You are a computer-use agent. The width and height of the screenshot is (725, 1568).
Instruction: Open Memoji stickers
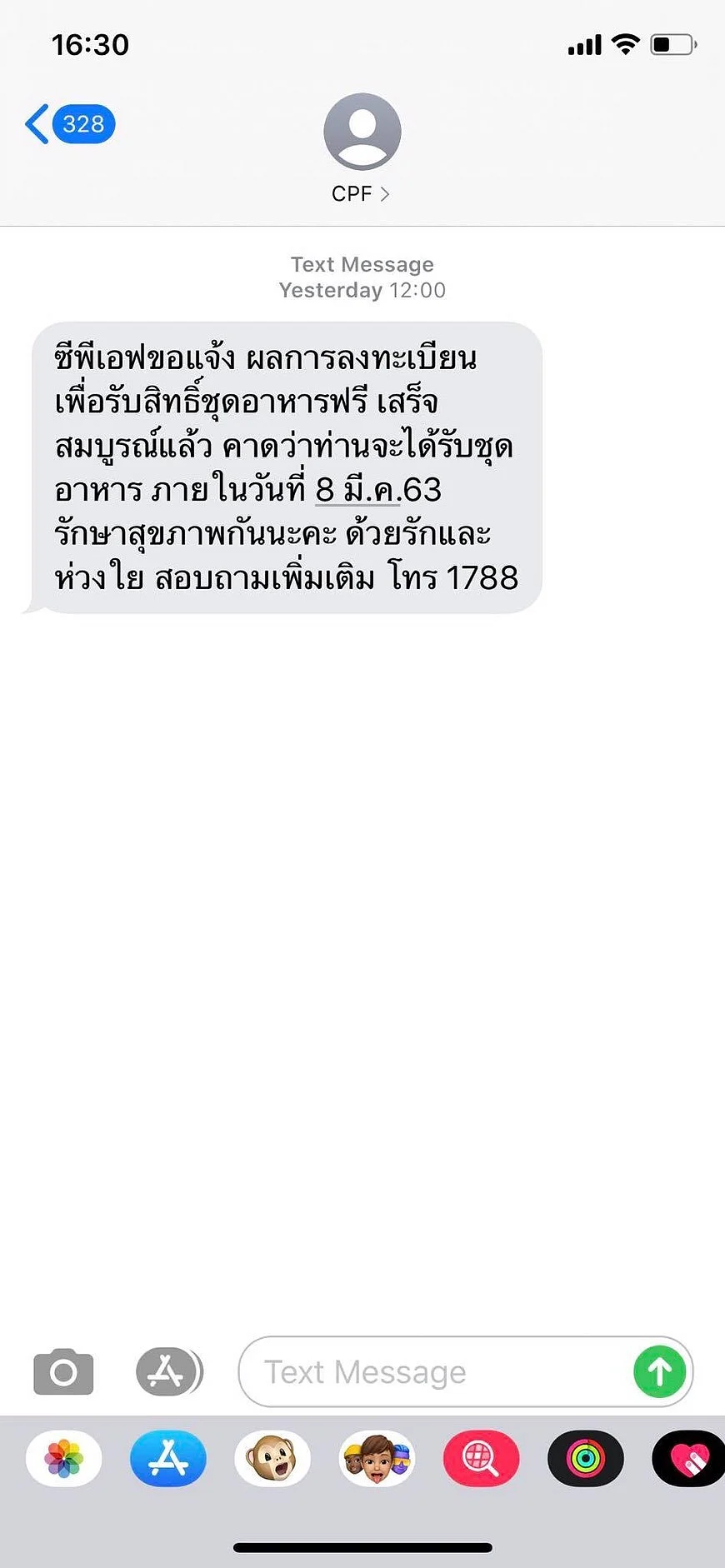tap(377, 1458)
